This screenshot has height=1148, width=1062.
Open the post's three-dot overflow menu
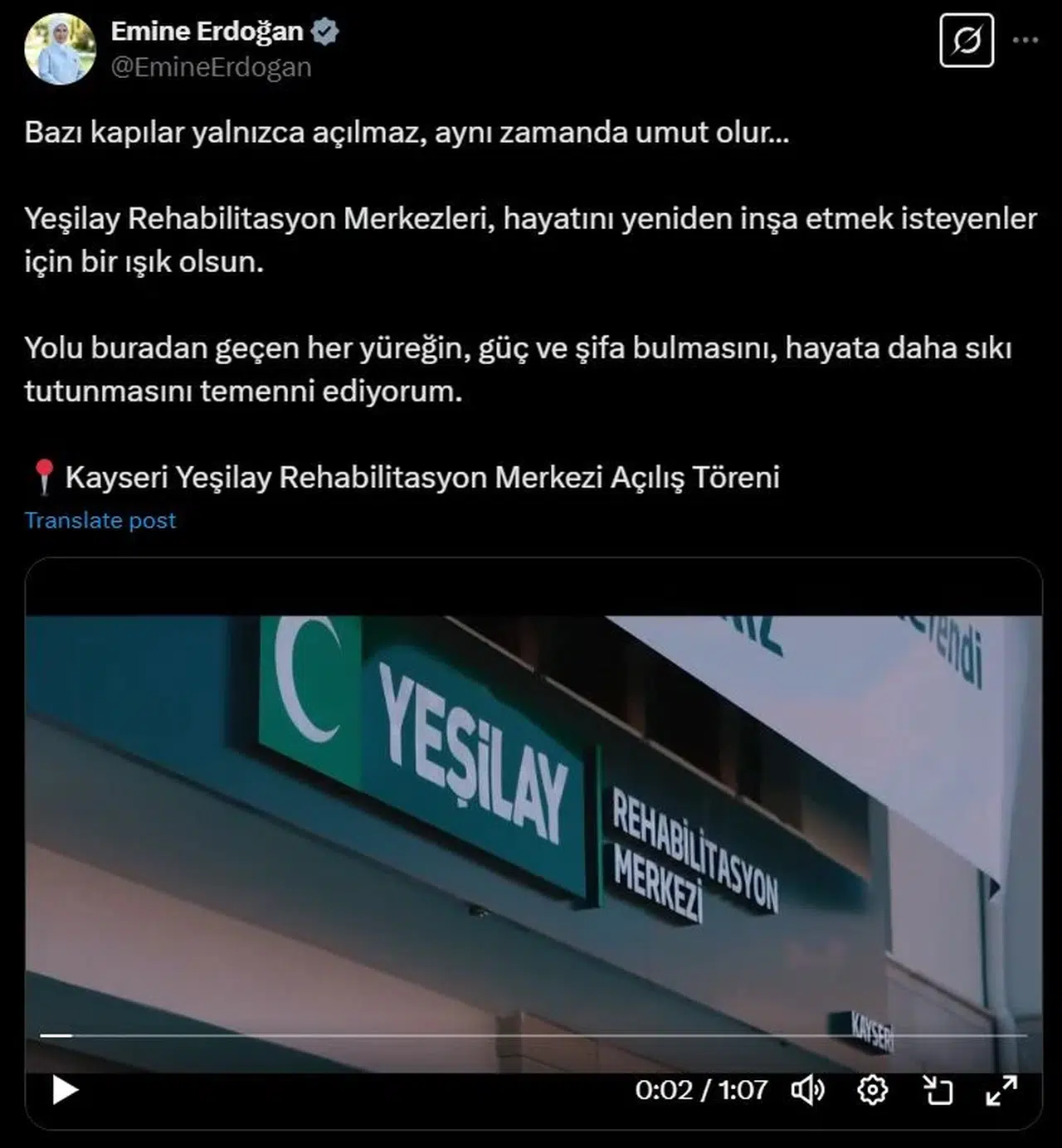coord(1025,40)
